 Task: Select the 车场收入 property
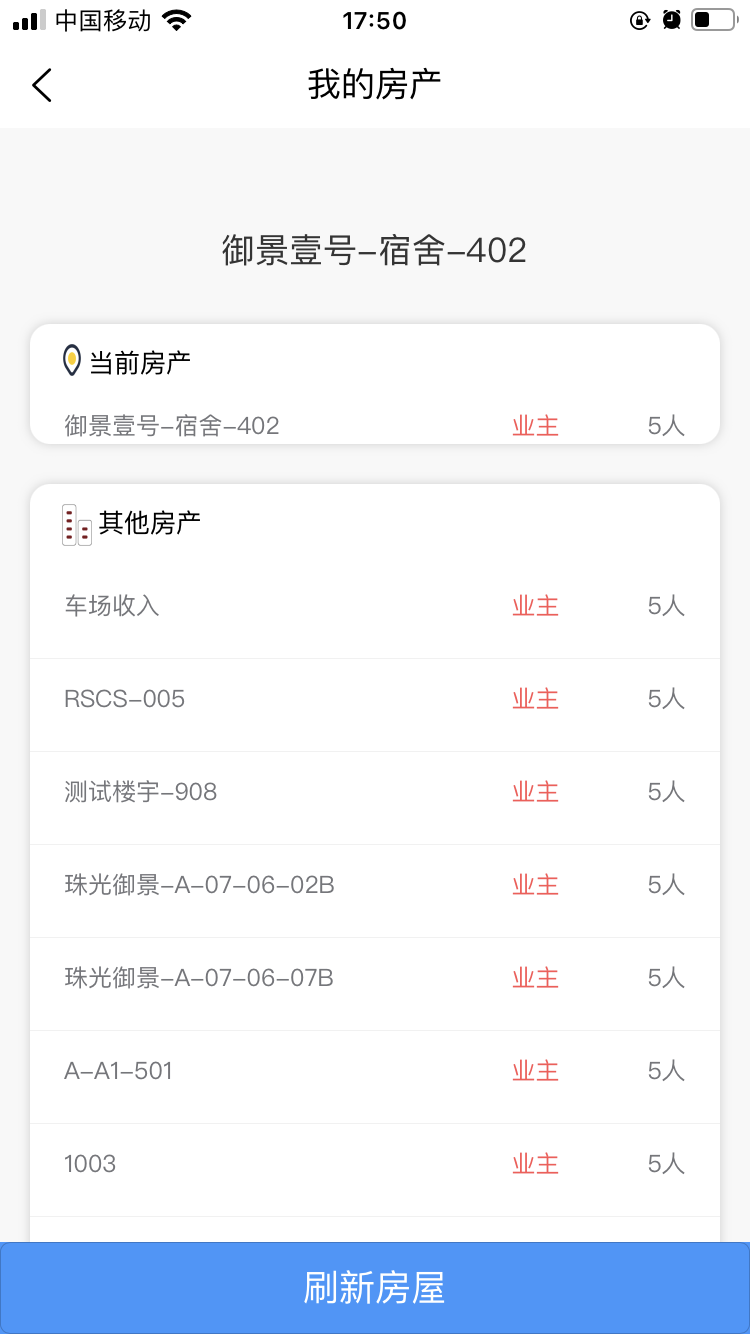(x=375, y=606)
